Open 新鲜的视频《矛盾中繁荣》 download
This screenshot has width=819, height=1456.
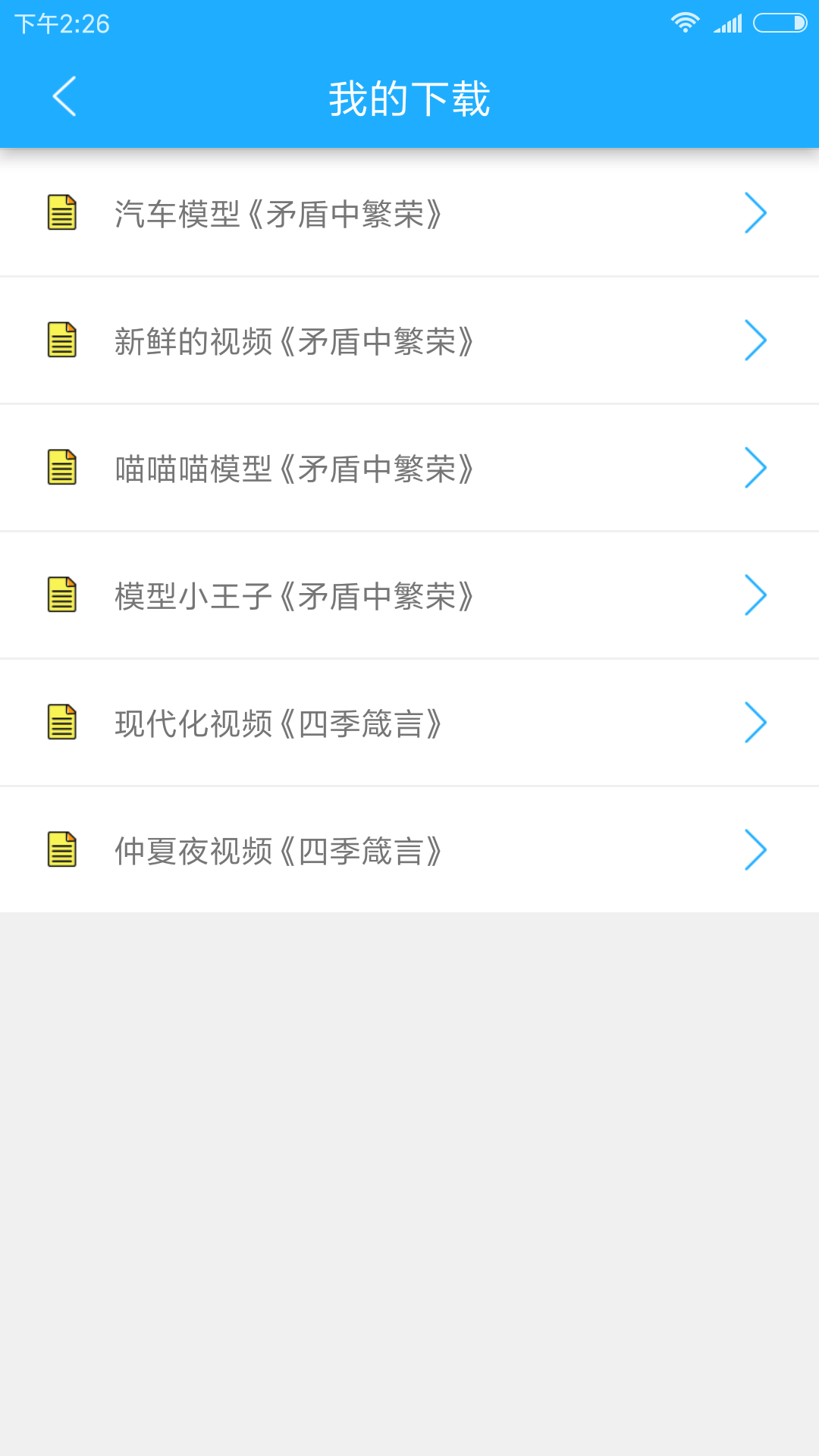pyautogui.click(x=409, y=340)
